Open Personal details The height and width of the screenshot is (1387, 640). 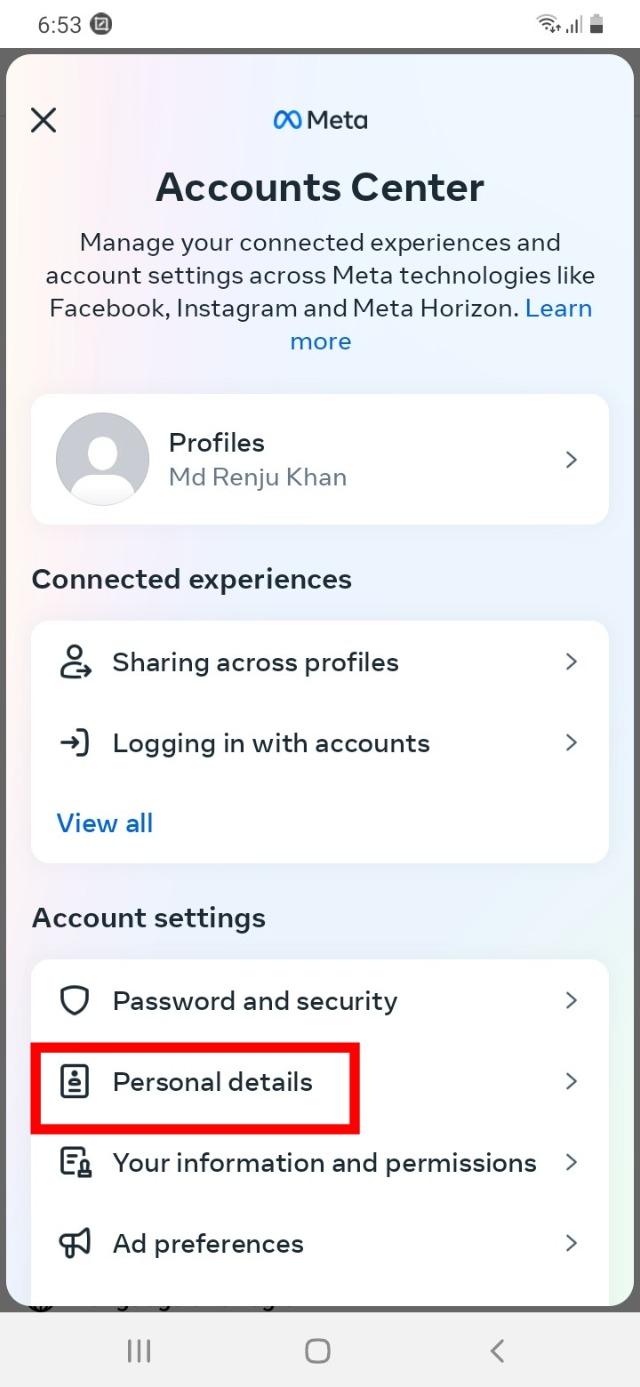pyautogui.click(x=320, y=1082)
